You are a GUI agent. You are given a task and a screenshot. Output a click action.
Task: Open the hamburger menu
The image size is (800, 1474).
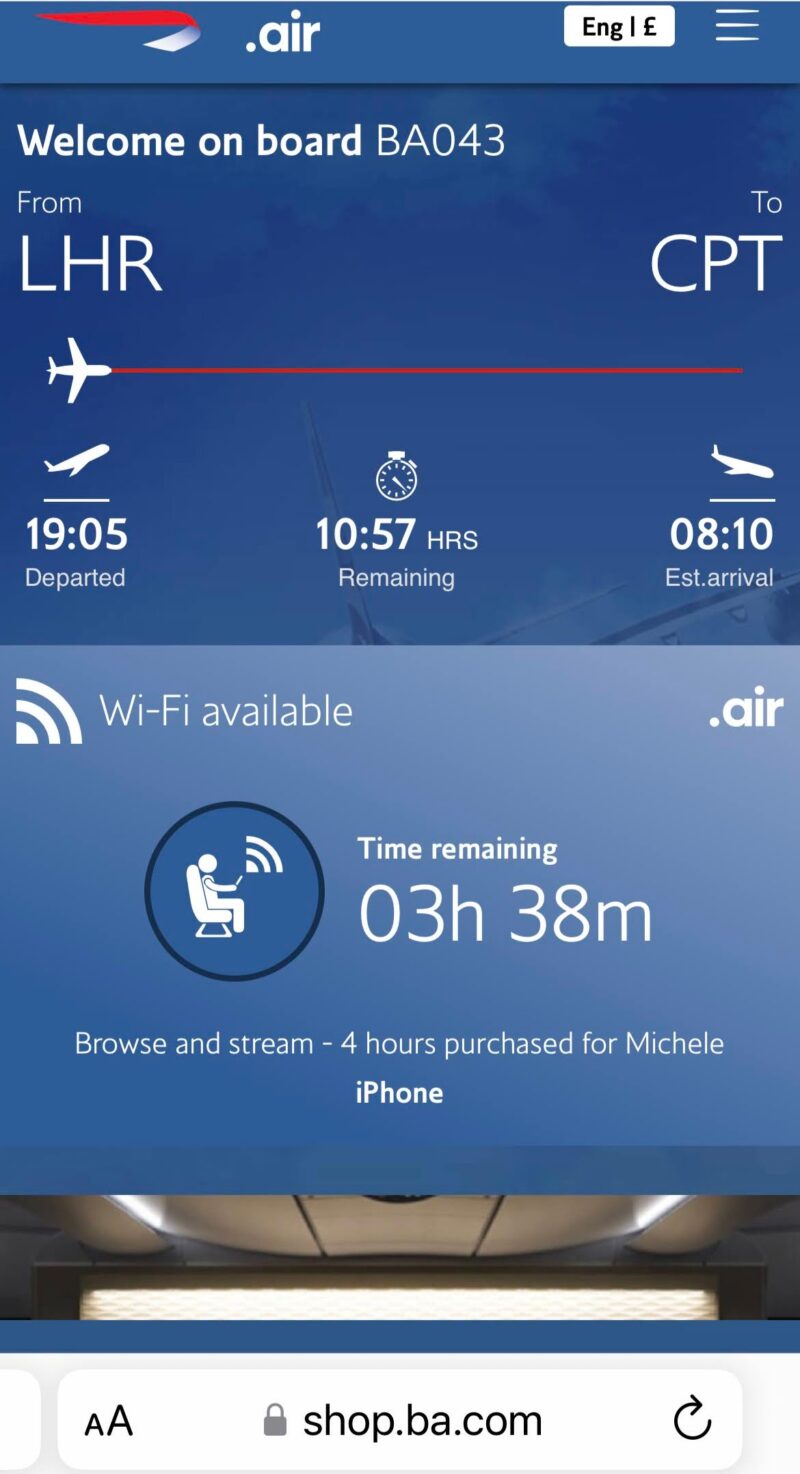(x=737, y=25)
